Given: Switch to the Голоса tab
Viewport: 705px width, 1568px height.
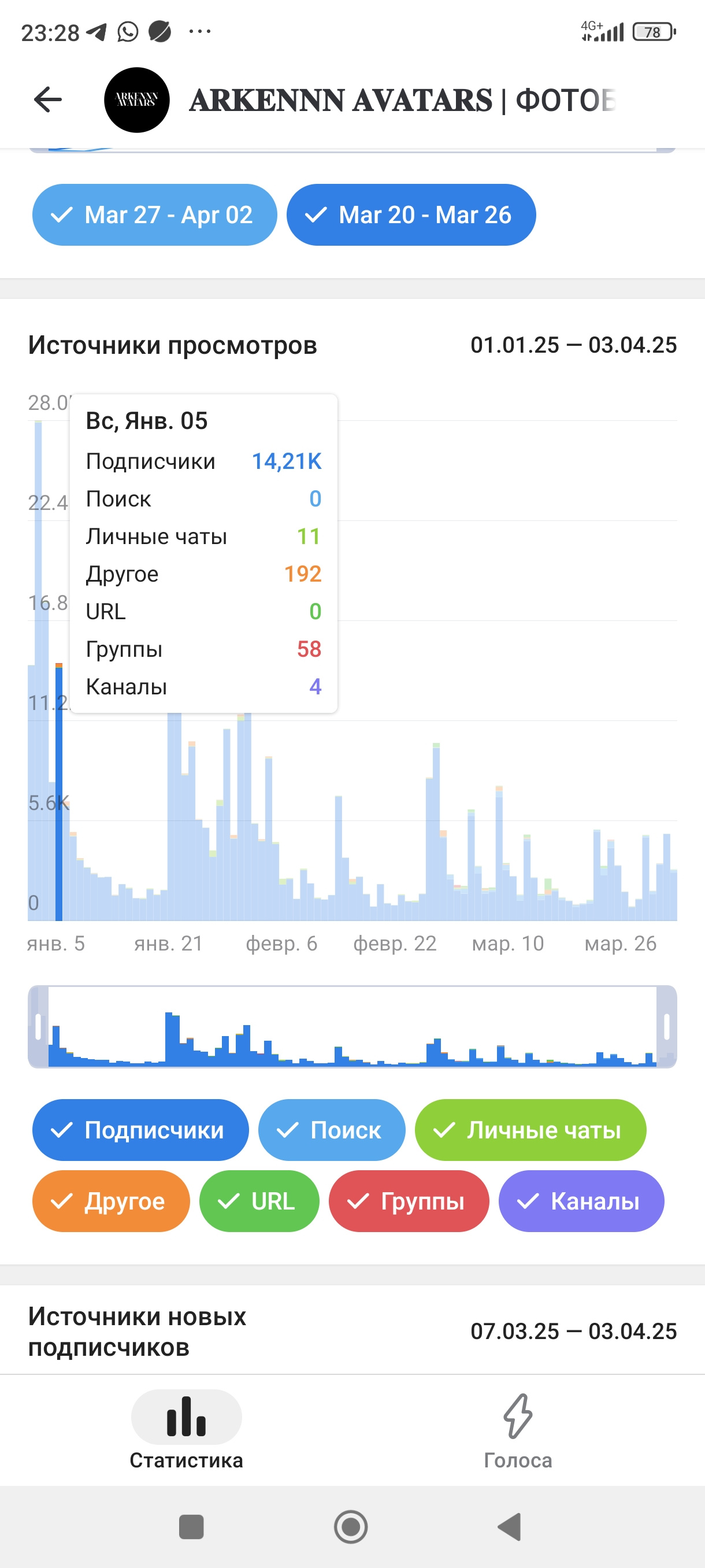Looking at the screenshot, I should 518,1430.
